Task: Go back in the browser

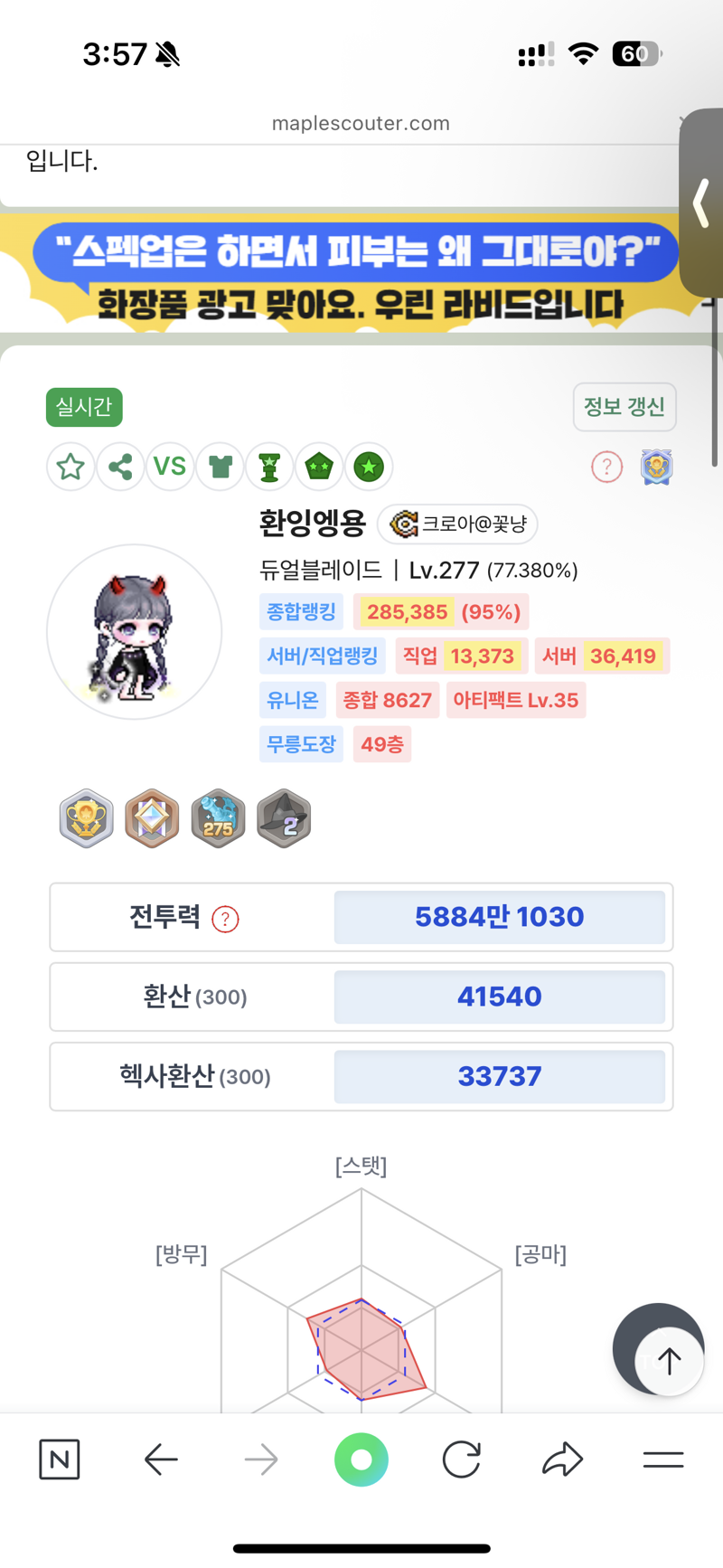Action: tap(161, 1459)
